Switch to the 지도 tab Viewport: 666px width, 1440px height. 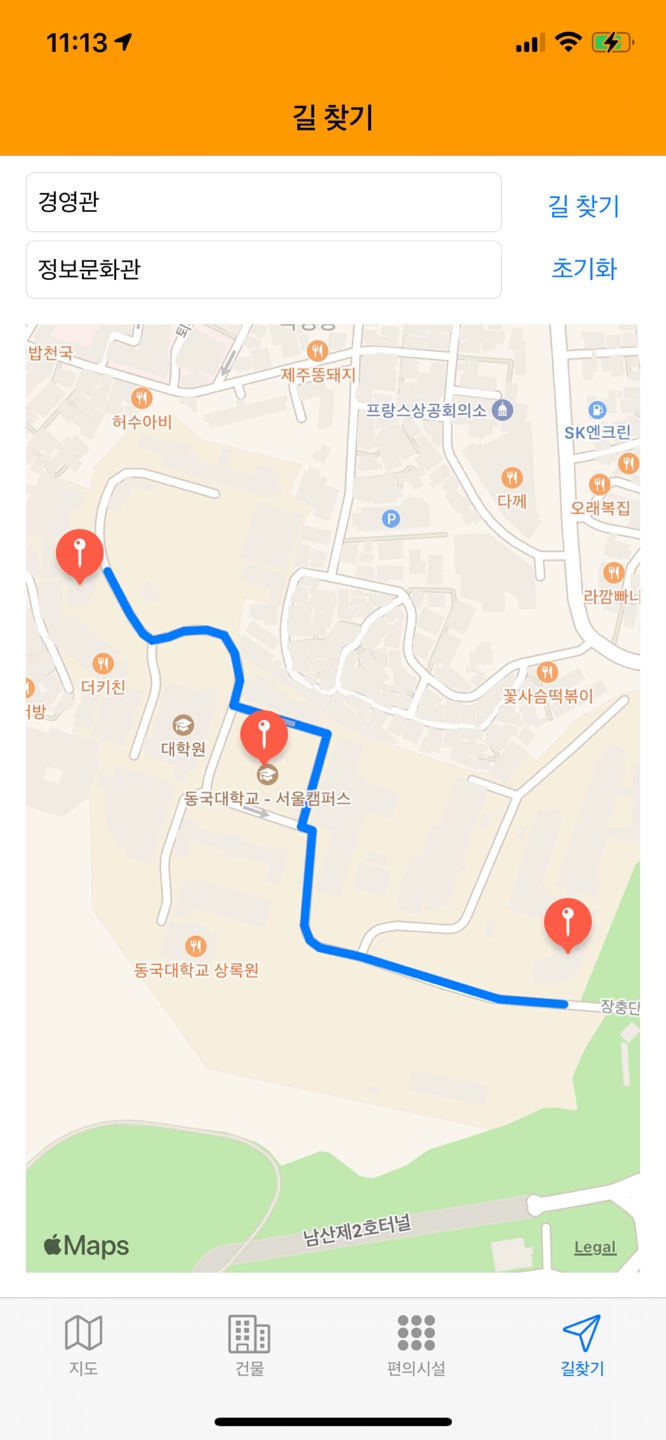pos(84,1345)
